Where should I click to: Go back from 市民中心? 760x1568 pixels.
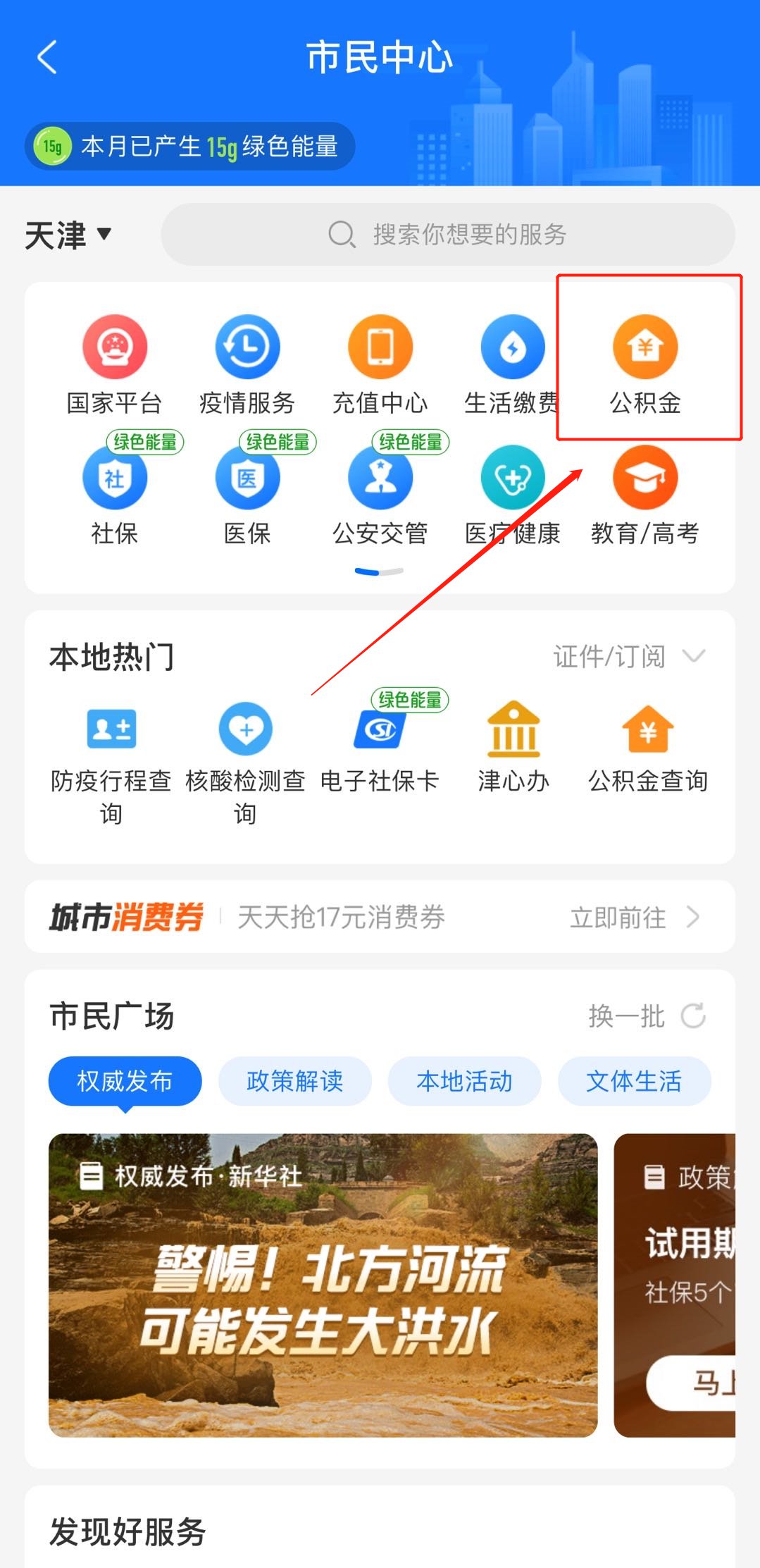(x=47, y=57)
